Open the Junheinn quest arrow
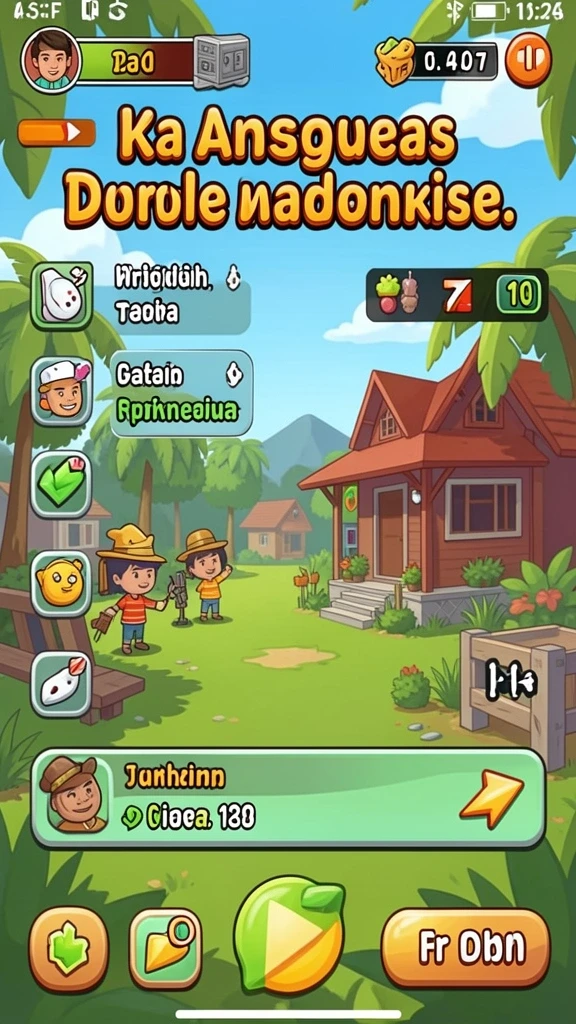The height and width of the screenshot is (1024, 576). (x=492, y=797)
